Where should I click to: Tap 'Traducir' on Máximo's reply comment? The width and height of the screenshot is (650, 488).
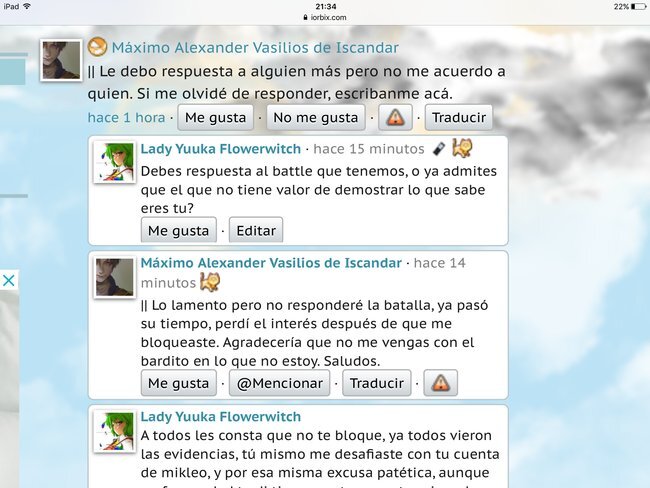(377, 383)
